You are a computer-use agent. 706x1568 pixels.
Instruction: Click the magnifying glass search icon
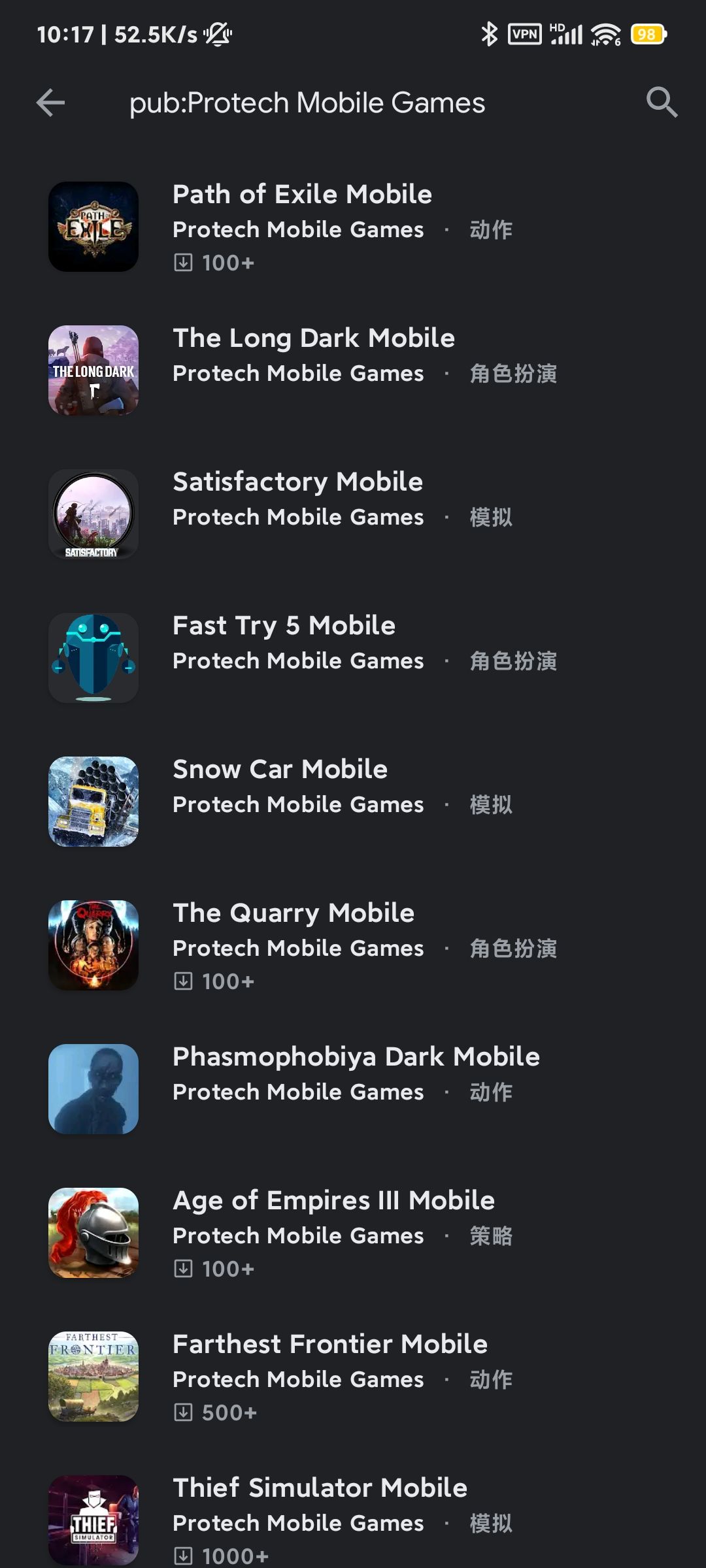[662, 102]
